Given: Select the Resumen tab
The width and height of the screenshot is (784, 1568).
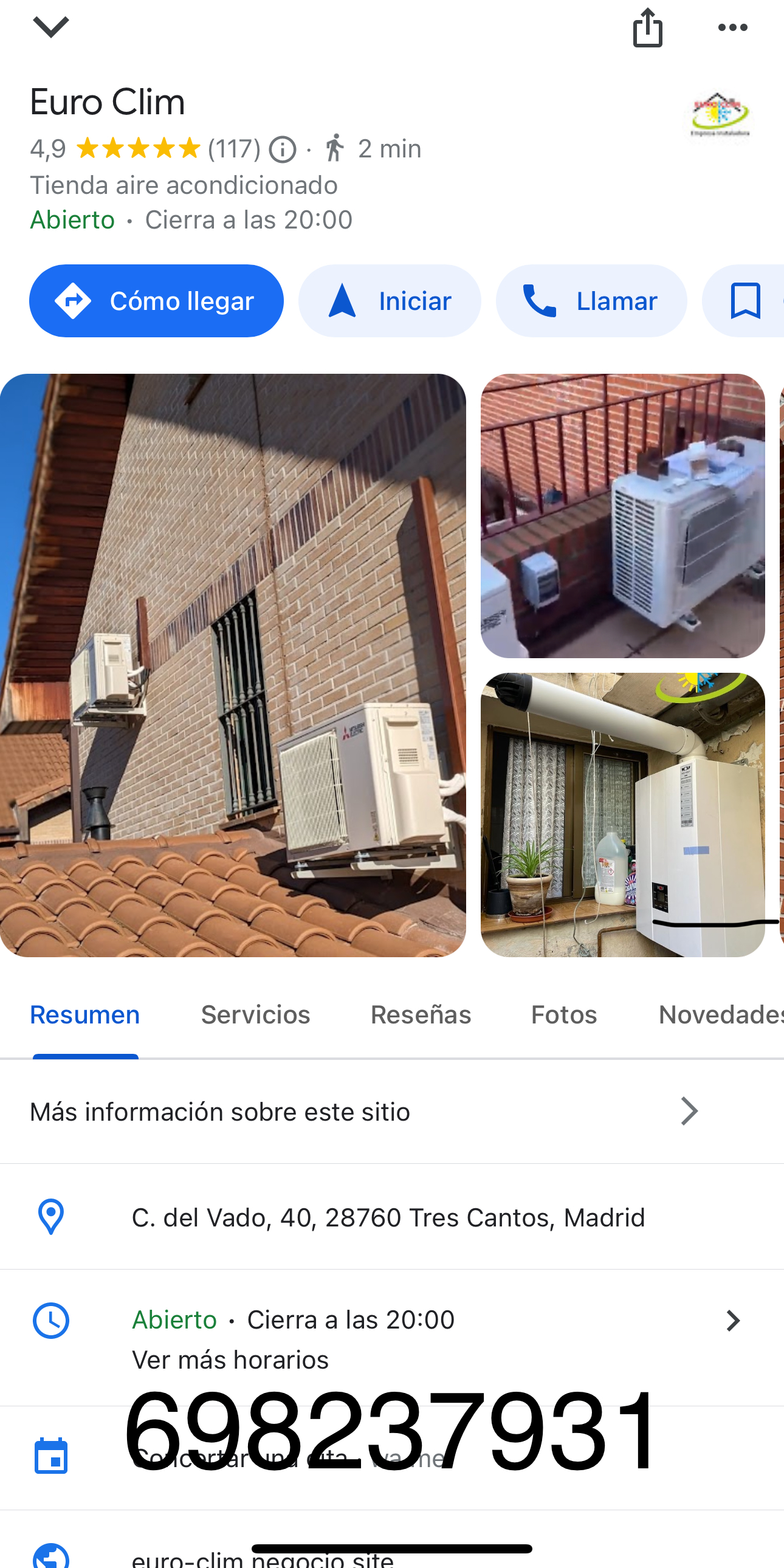Looking at the screenshot, I should tap(85, 1015).
